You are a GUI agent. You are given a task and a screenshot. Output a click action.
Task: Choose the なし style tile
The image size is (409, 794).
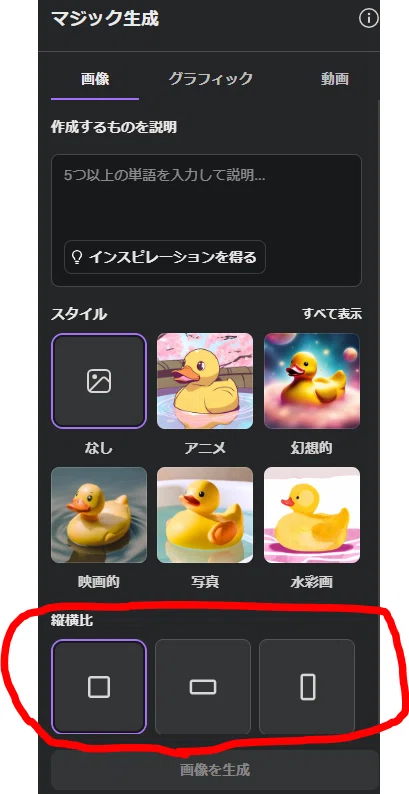99,381
